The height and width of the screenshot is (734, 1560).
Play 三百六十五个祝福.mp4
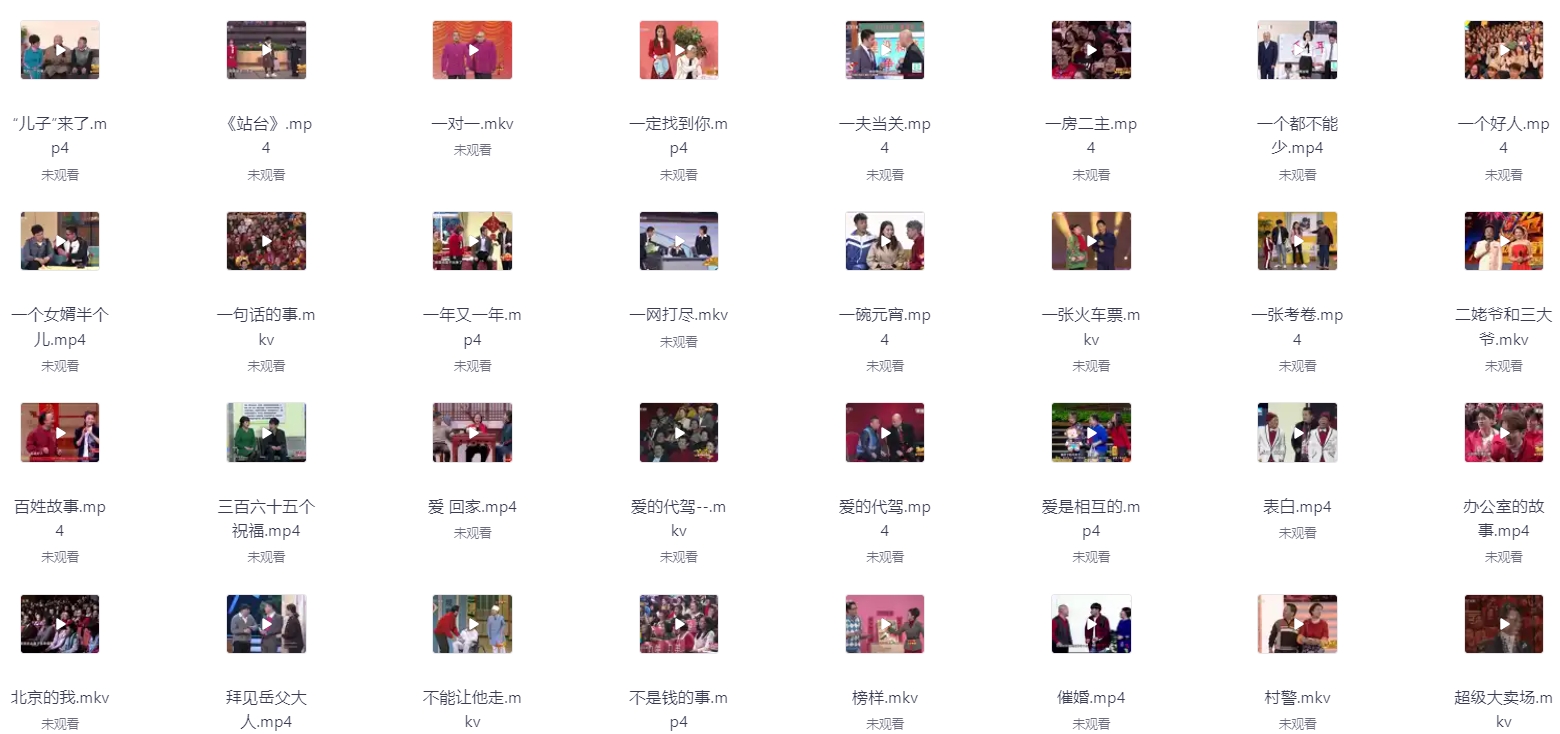[266, 432]
